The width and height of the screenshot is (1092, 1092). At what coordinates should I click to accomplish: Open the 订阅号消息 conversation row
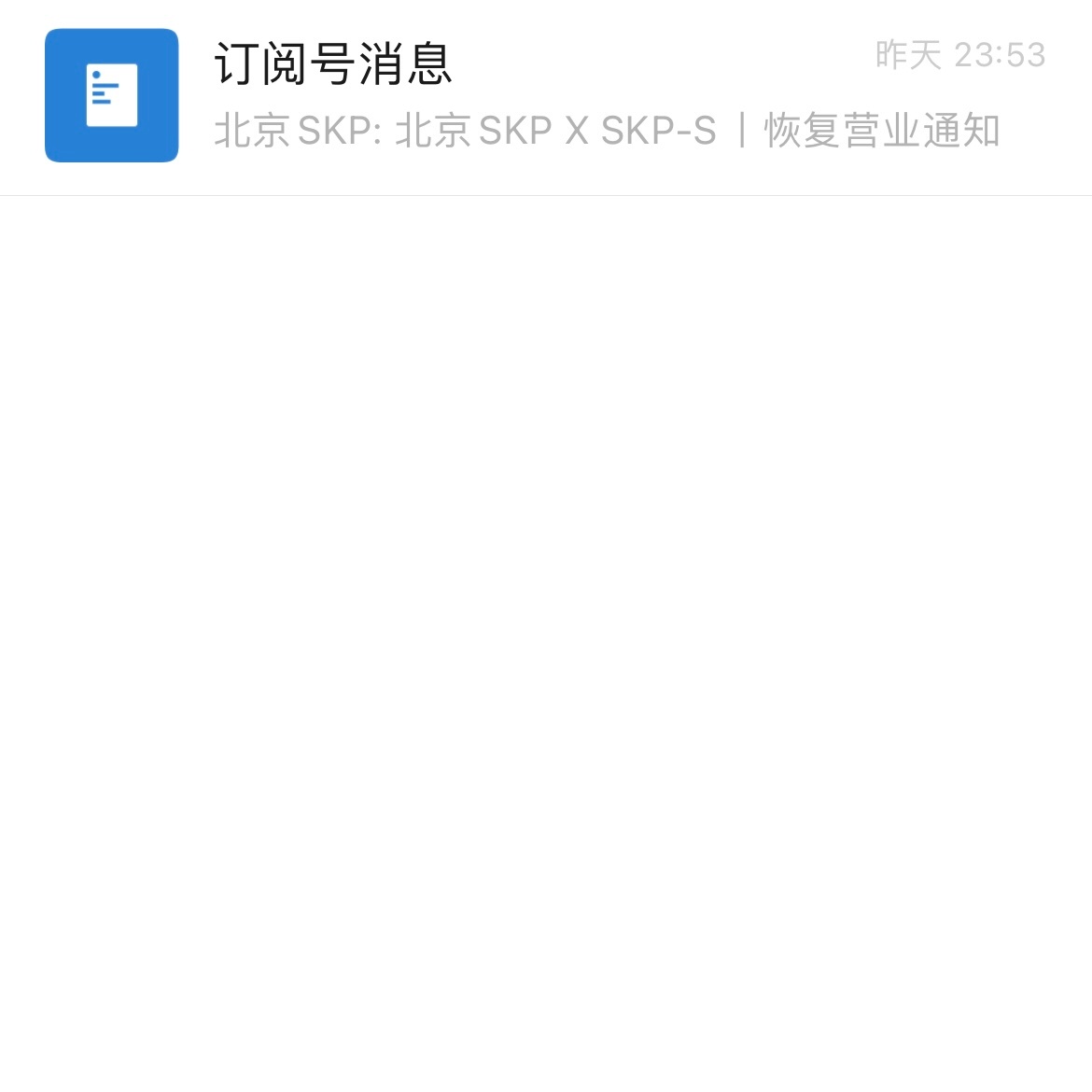click(x=546, y=96)
